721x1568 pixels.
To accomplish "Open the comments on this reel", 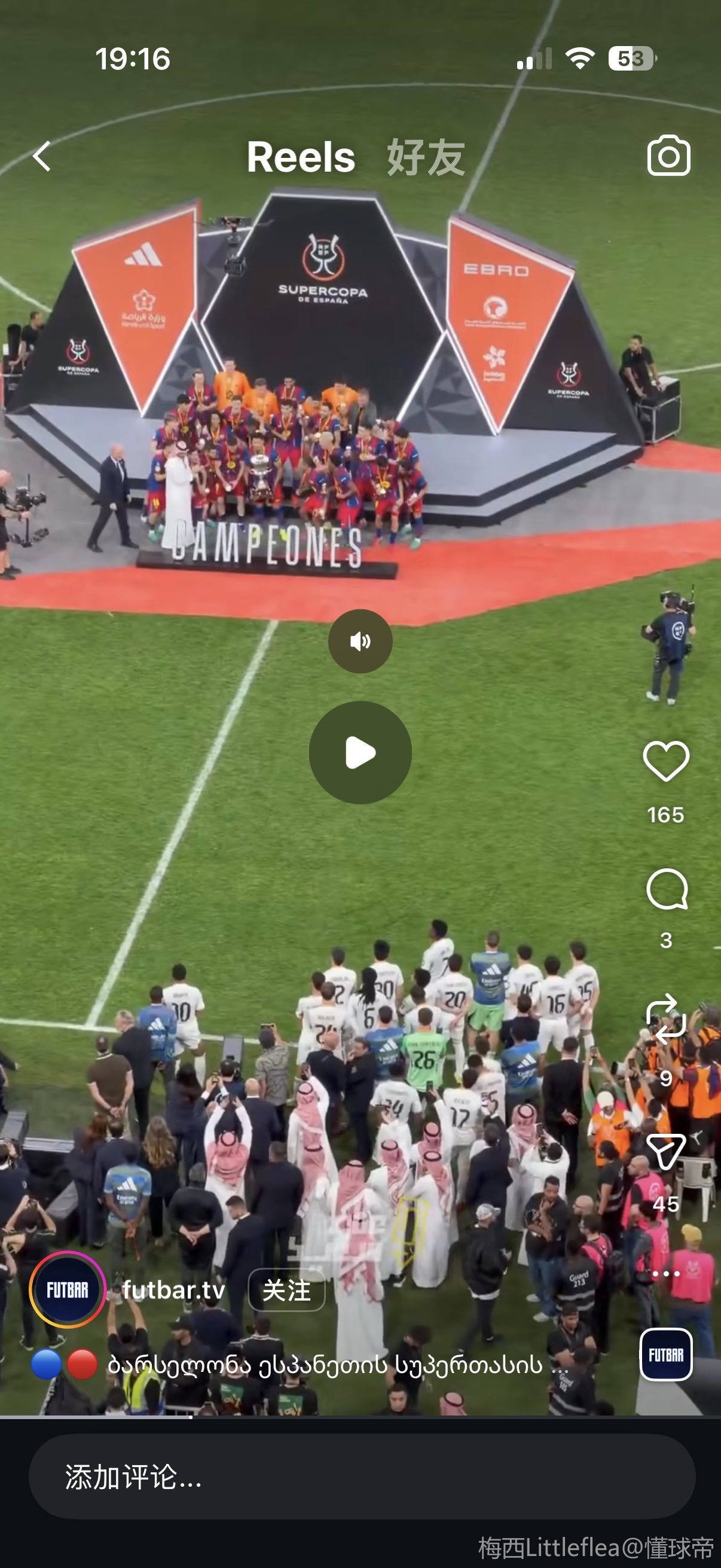I will tap(666, 889).
